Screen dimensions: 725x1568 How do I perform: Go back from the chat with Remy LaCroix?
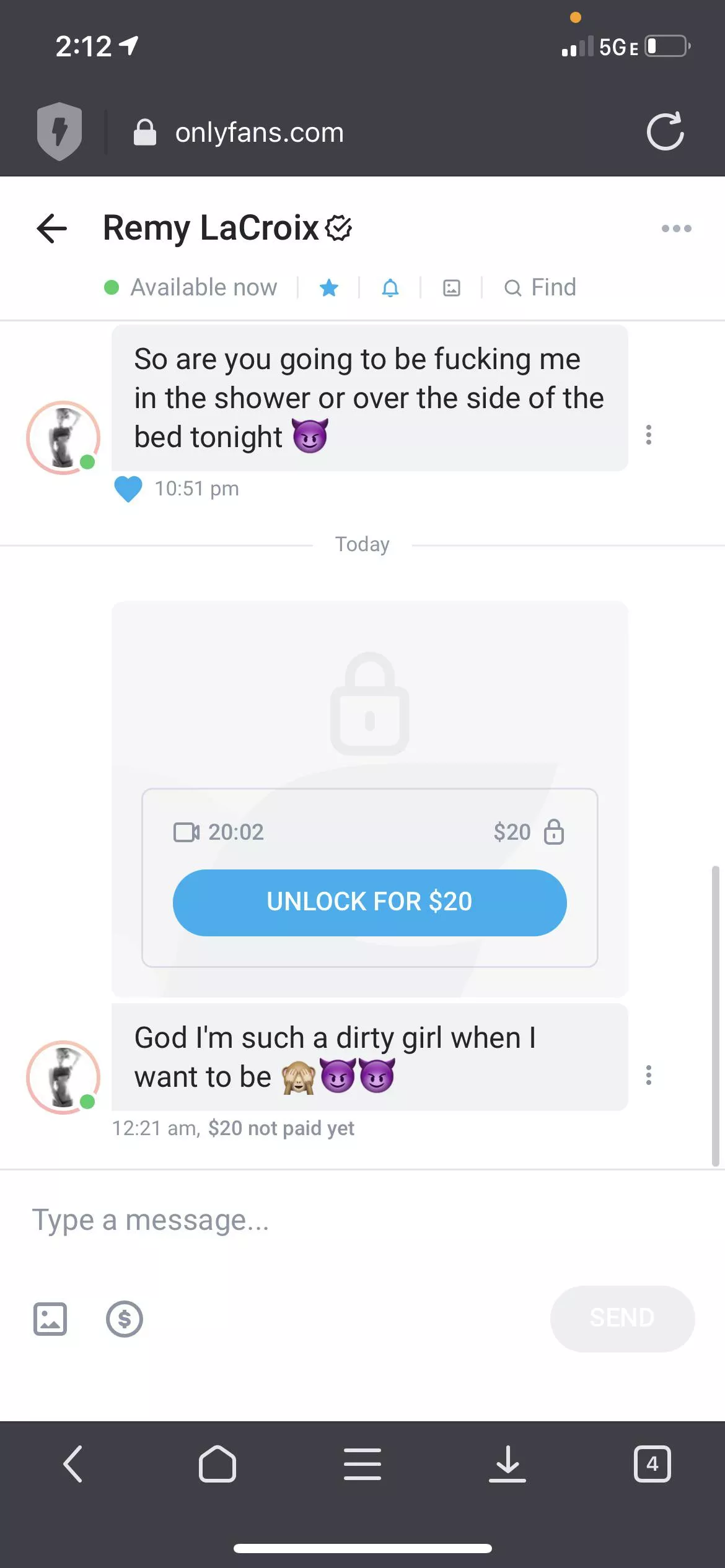coord(52,229)
